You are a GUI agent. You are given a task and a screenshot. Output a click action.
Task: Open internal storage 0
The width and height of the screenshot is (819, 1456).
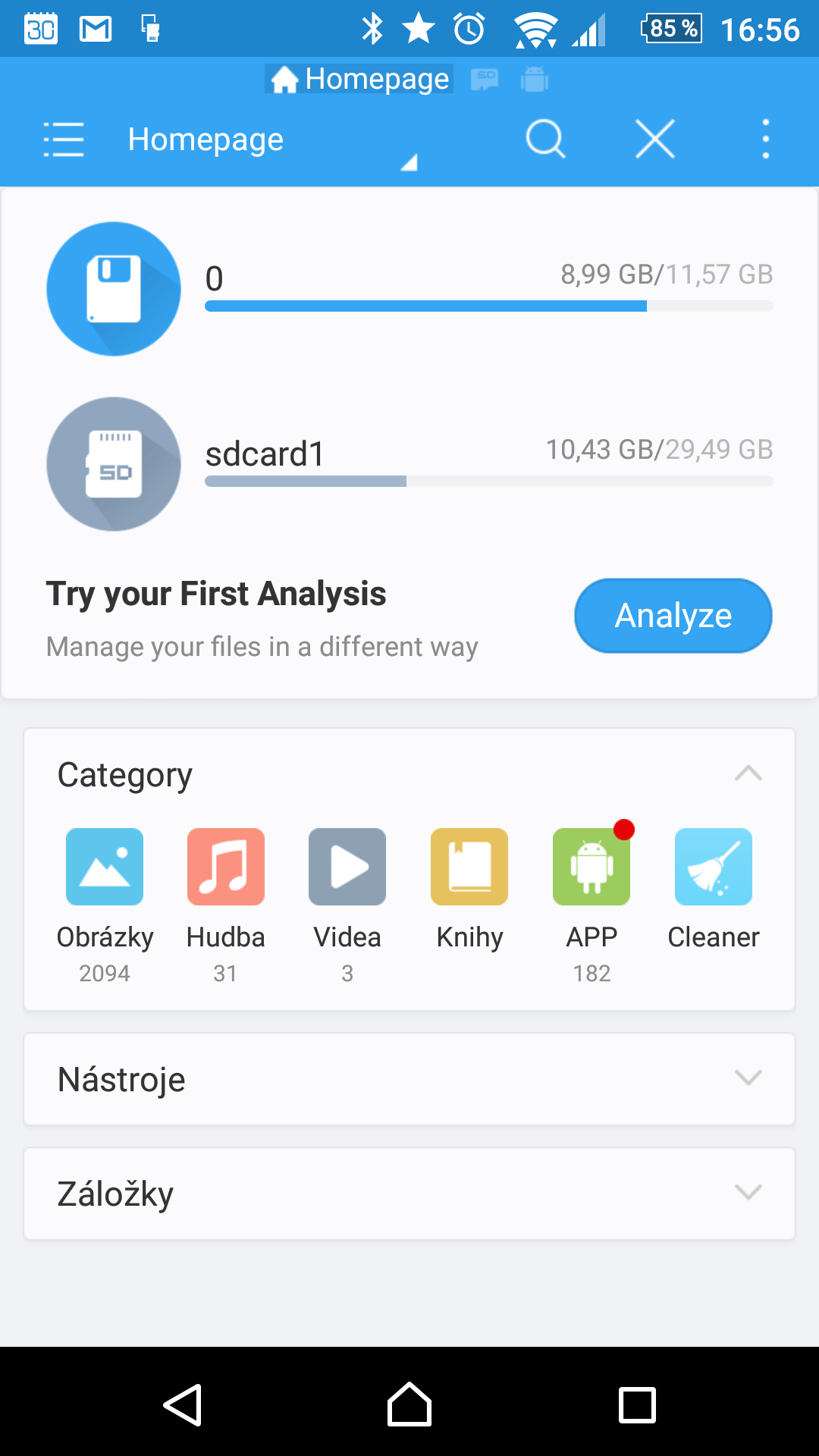(409, 289)
